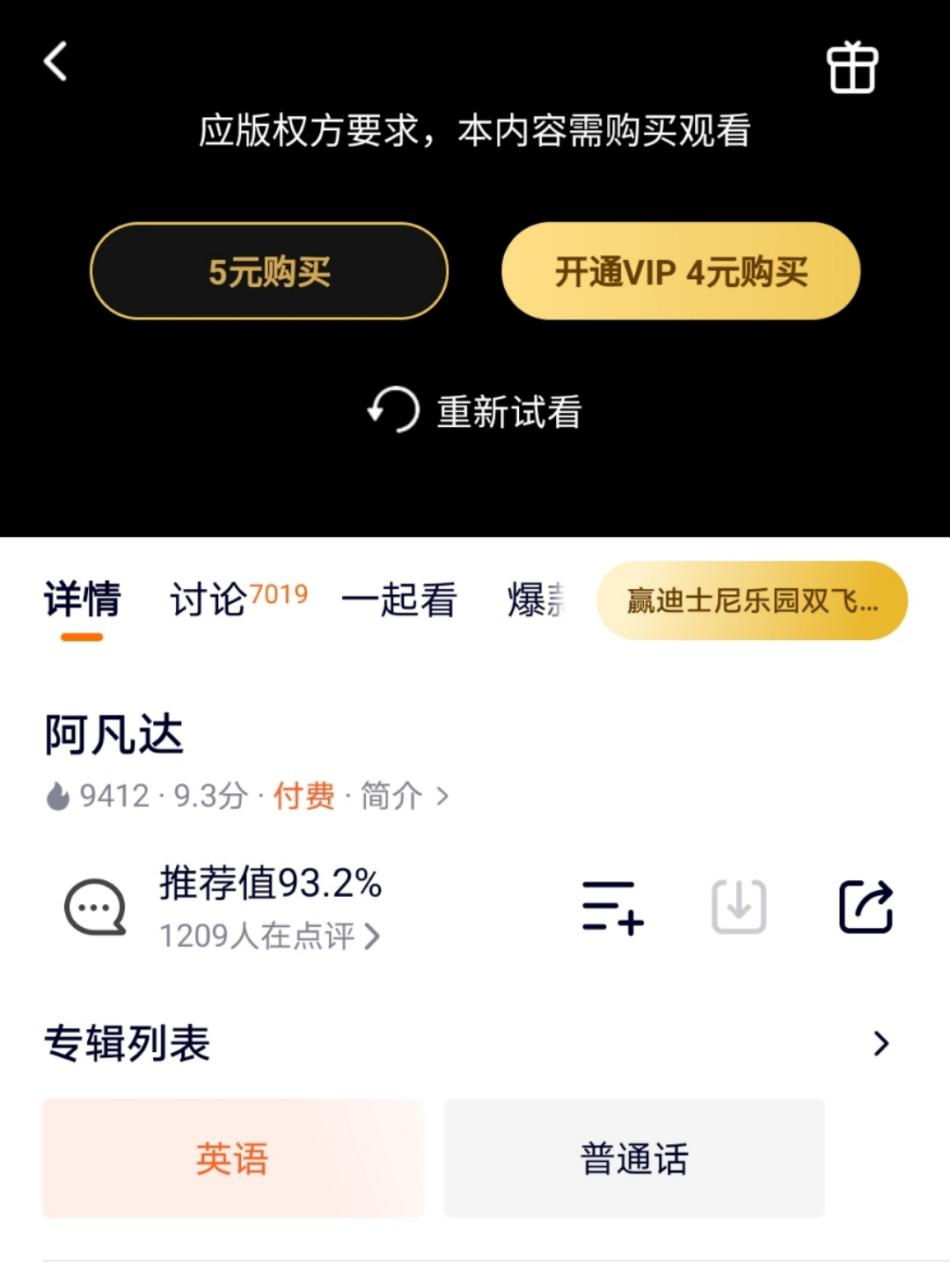This screenshot has height=1265, width=950.
Task: Replay the preview with 重新试看
Action: 475,411
